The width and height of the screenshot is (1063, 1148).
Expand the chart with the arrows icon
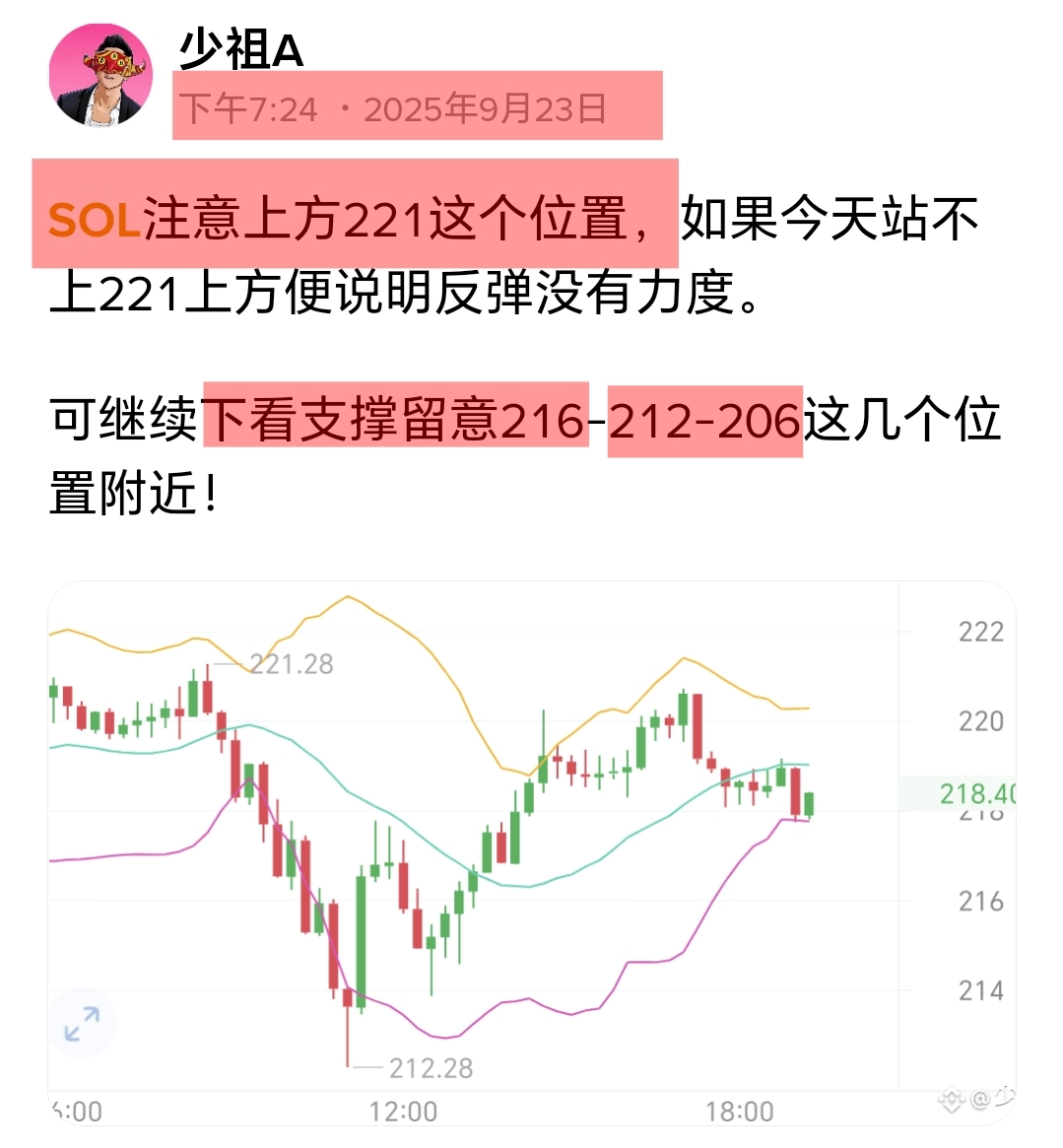[82, 1024]
